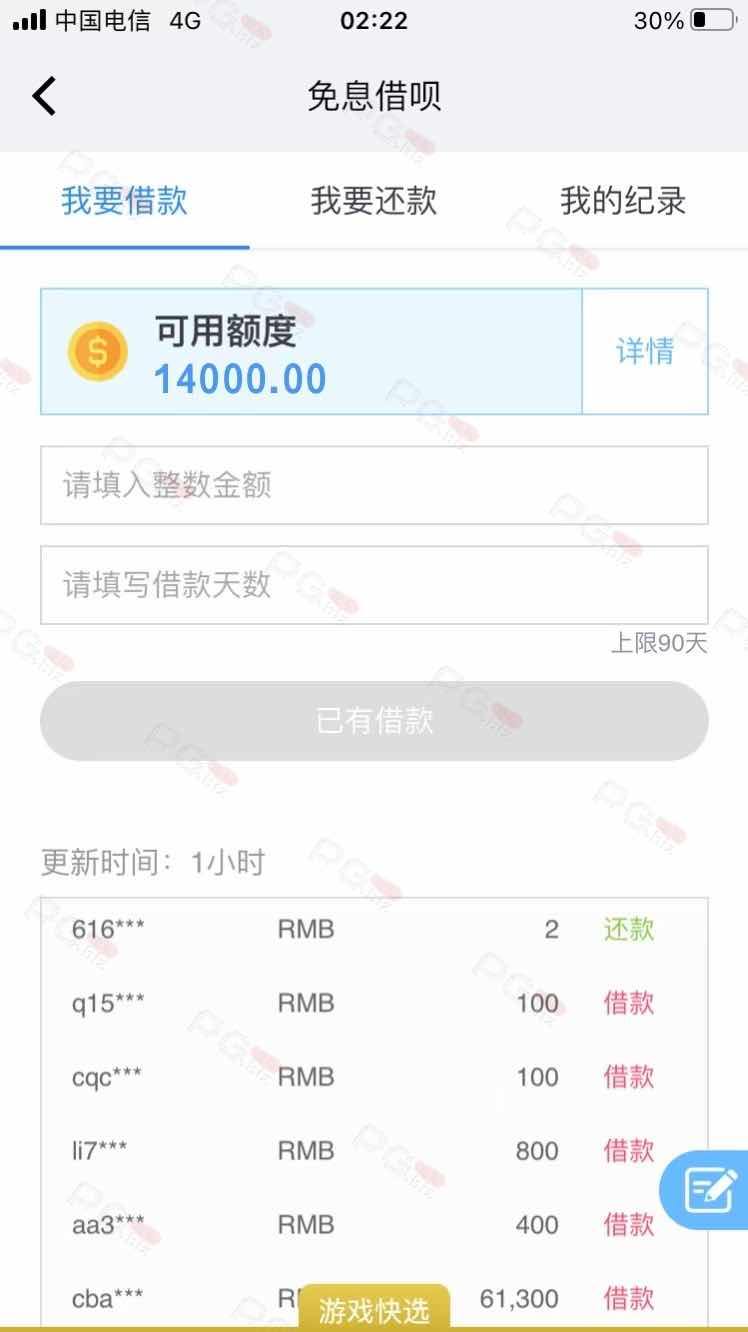Open the 游戏快选 panel
The width and height of the screenshot is (748, 1332).
click(x=374, y=1309)
